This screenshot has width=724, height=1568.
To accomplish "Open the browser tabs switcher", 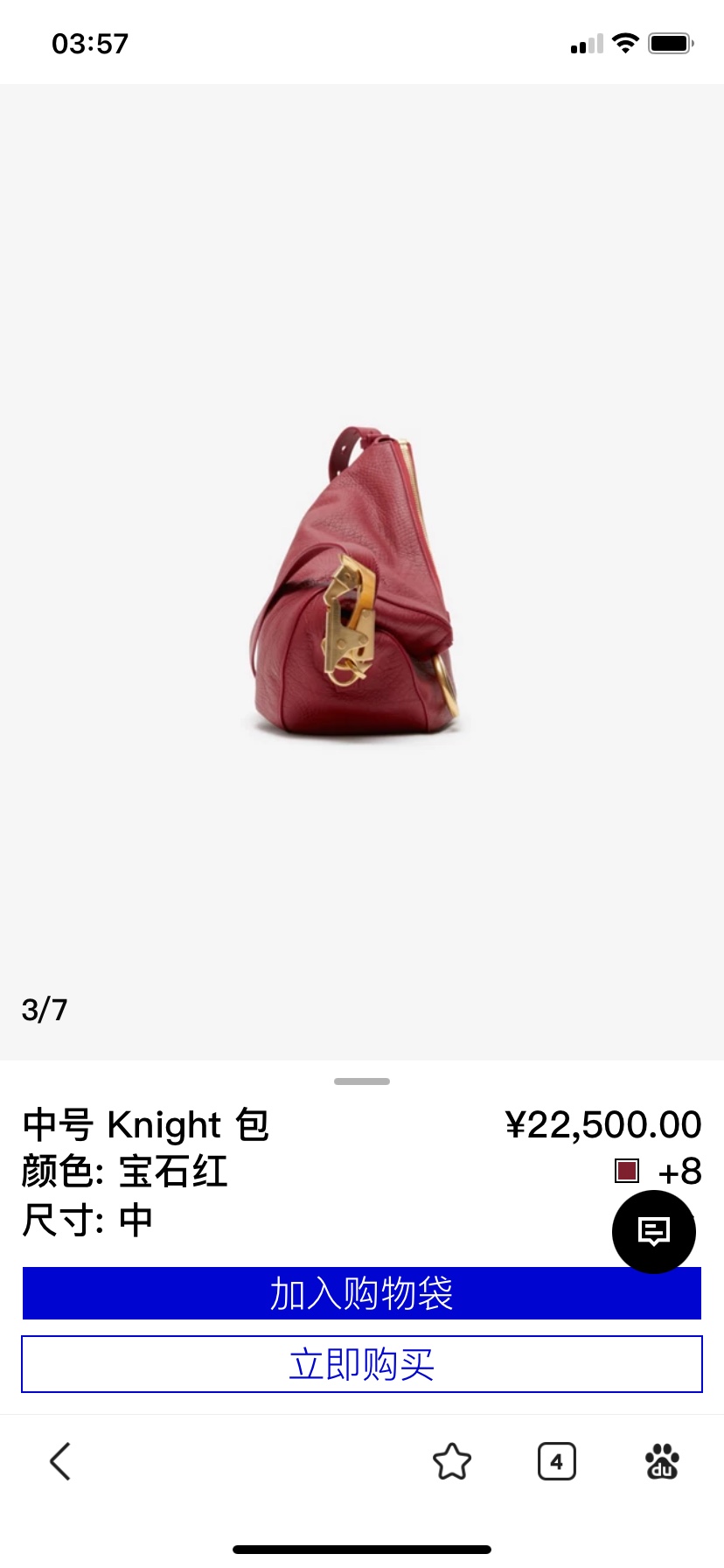I will point(557,1461).
